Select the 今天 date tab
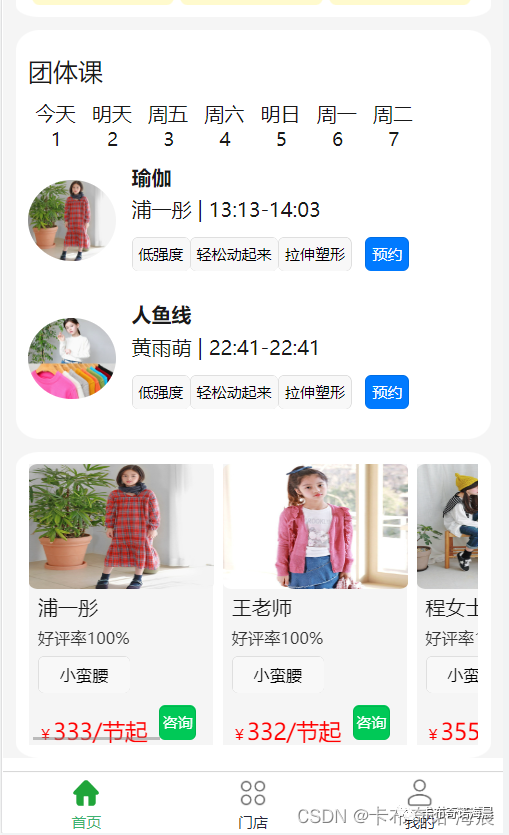Screen dimensions: 509x835 (x=56, y=127)
